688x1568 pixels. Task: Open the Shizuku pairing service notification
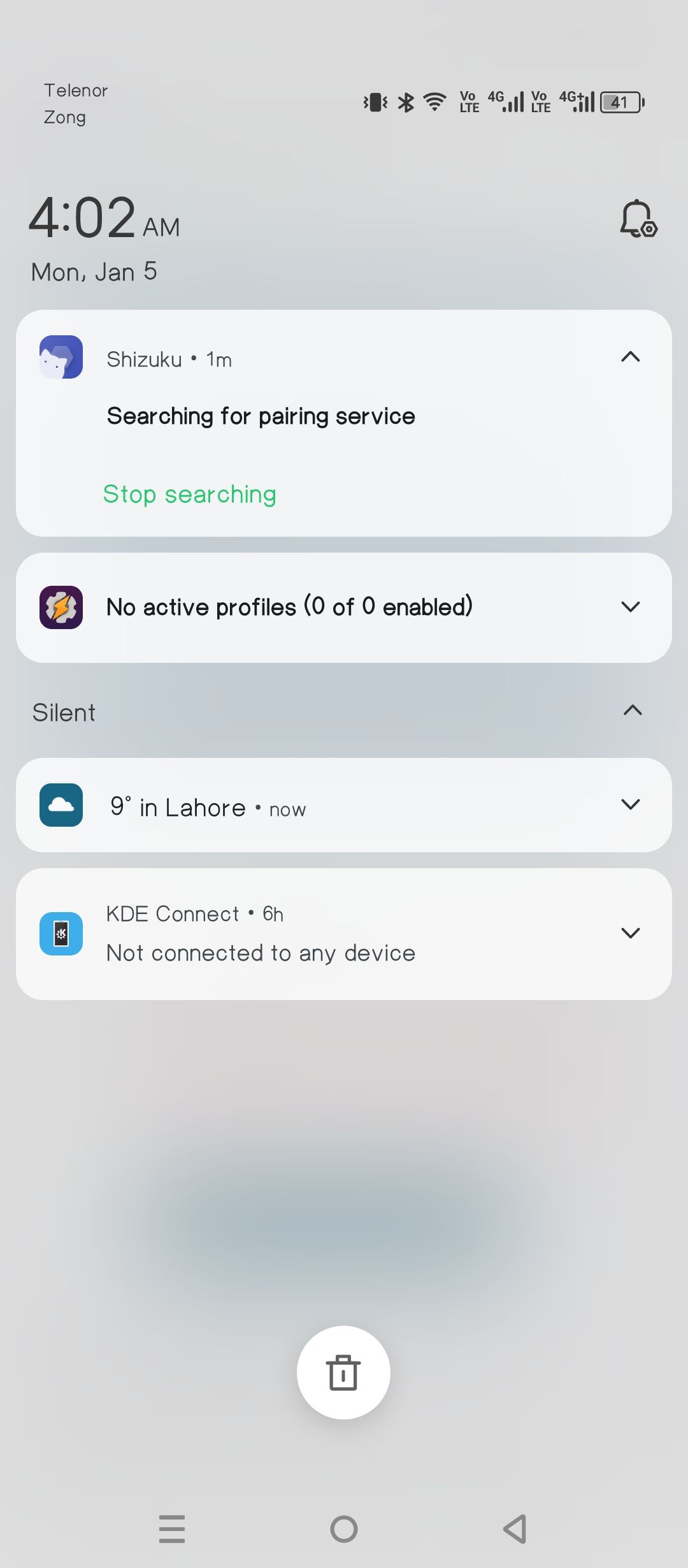tap(261, 416)
